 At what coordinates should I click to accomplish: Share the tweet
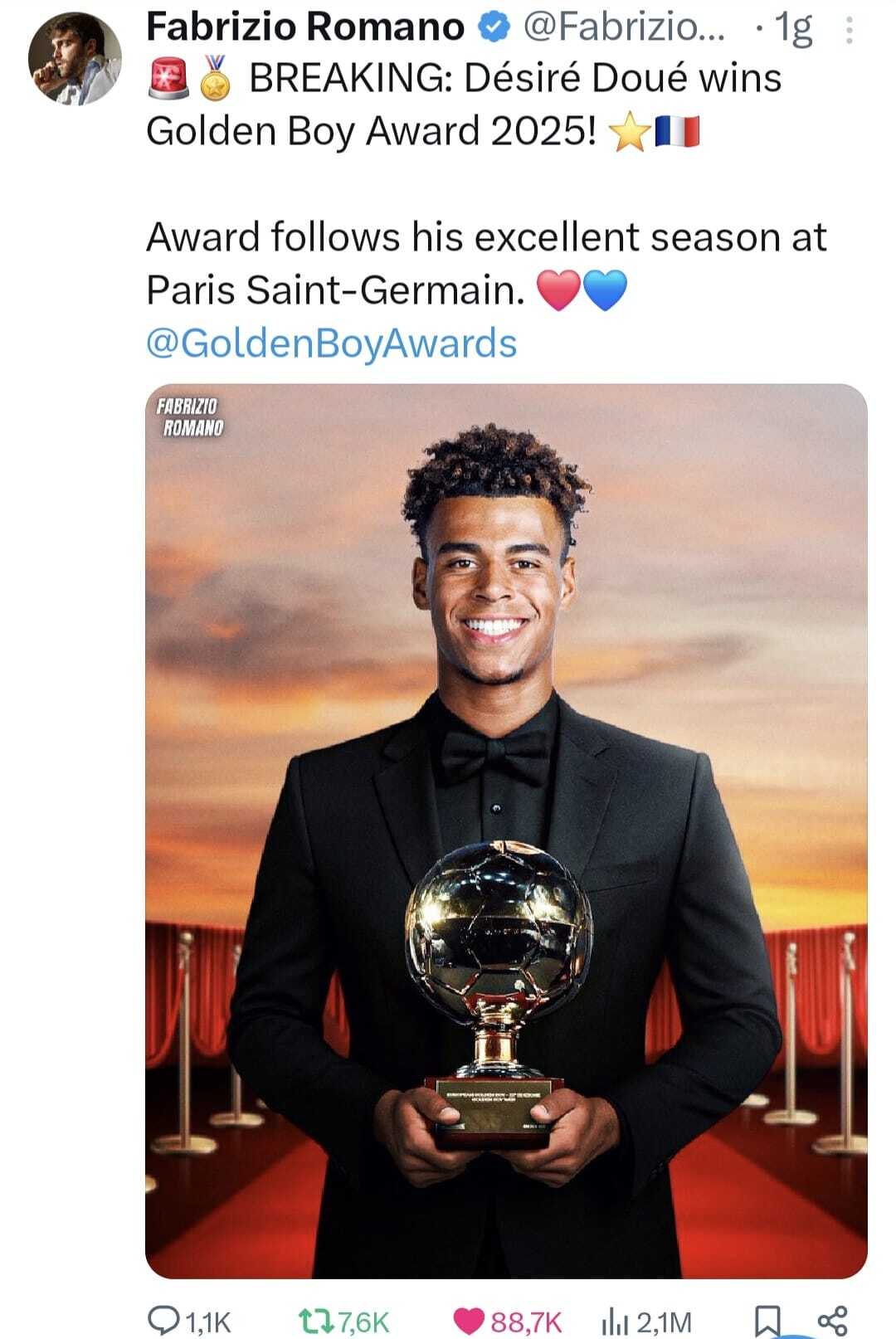(x=832, y=1318)
